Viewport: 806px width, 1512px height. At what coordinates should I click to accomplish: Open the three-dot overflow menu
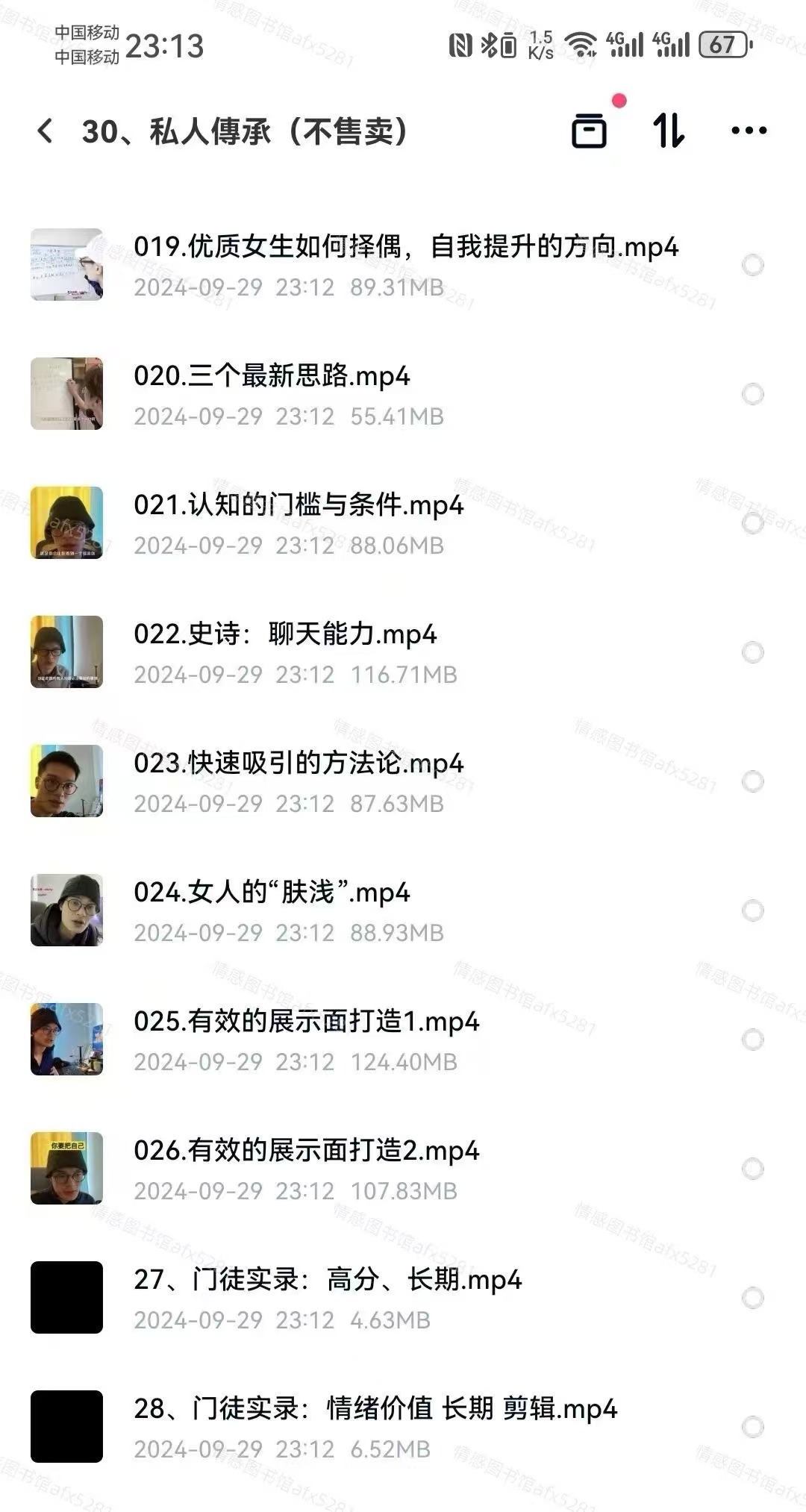click(749, 131)
